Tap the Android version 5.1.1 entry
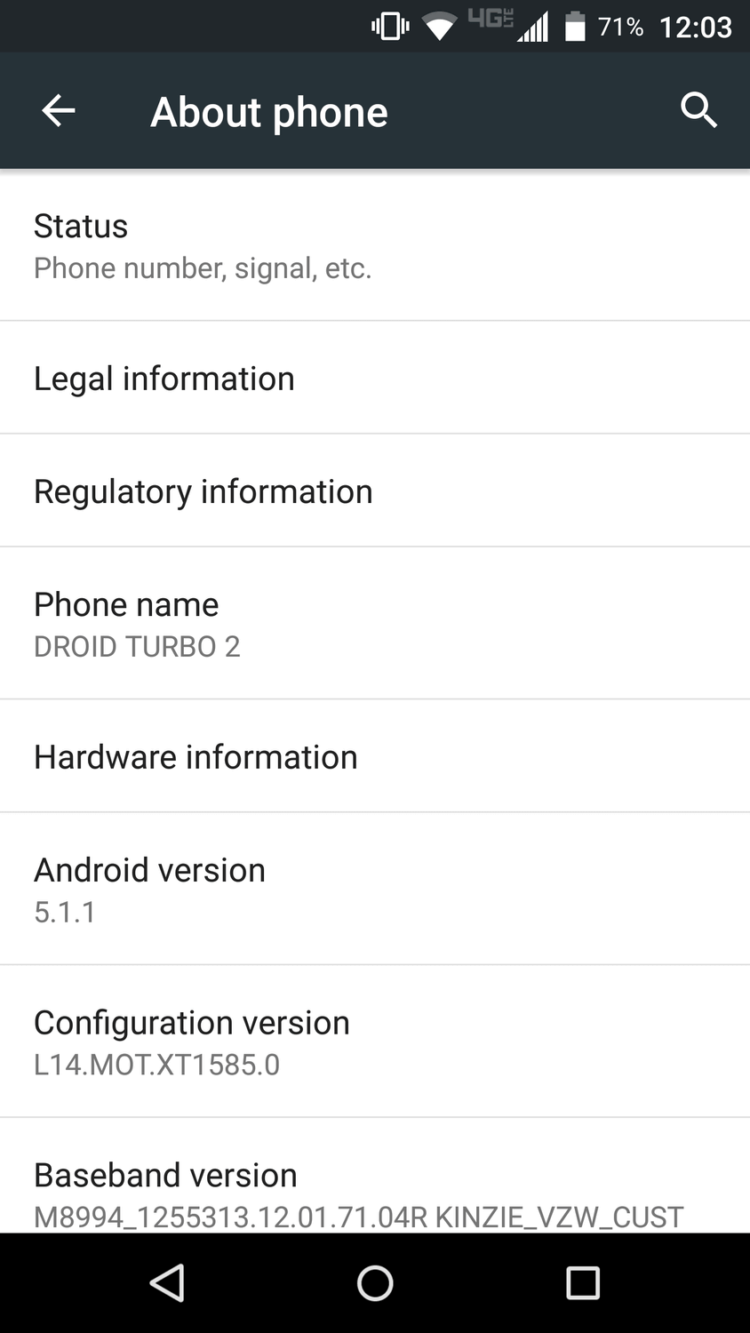This screenshot has width=750, height=1333. [x=375, y=888]
